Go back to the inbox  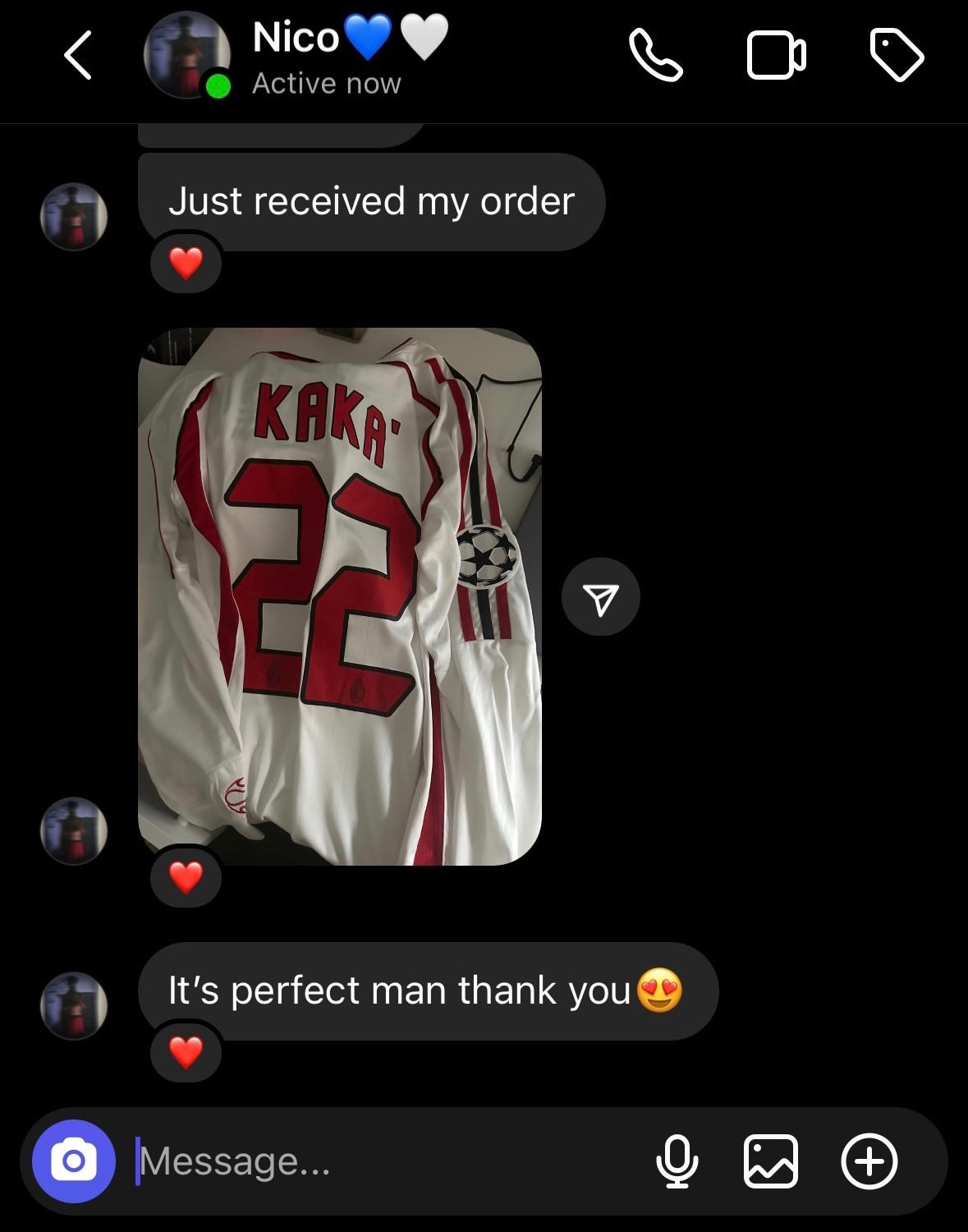(78, 56)
